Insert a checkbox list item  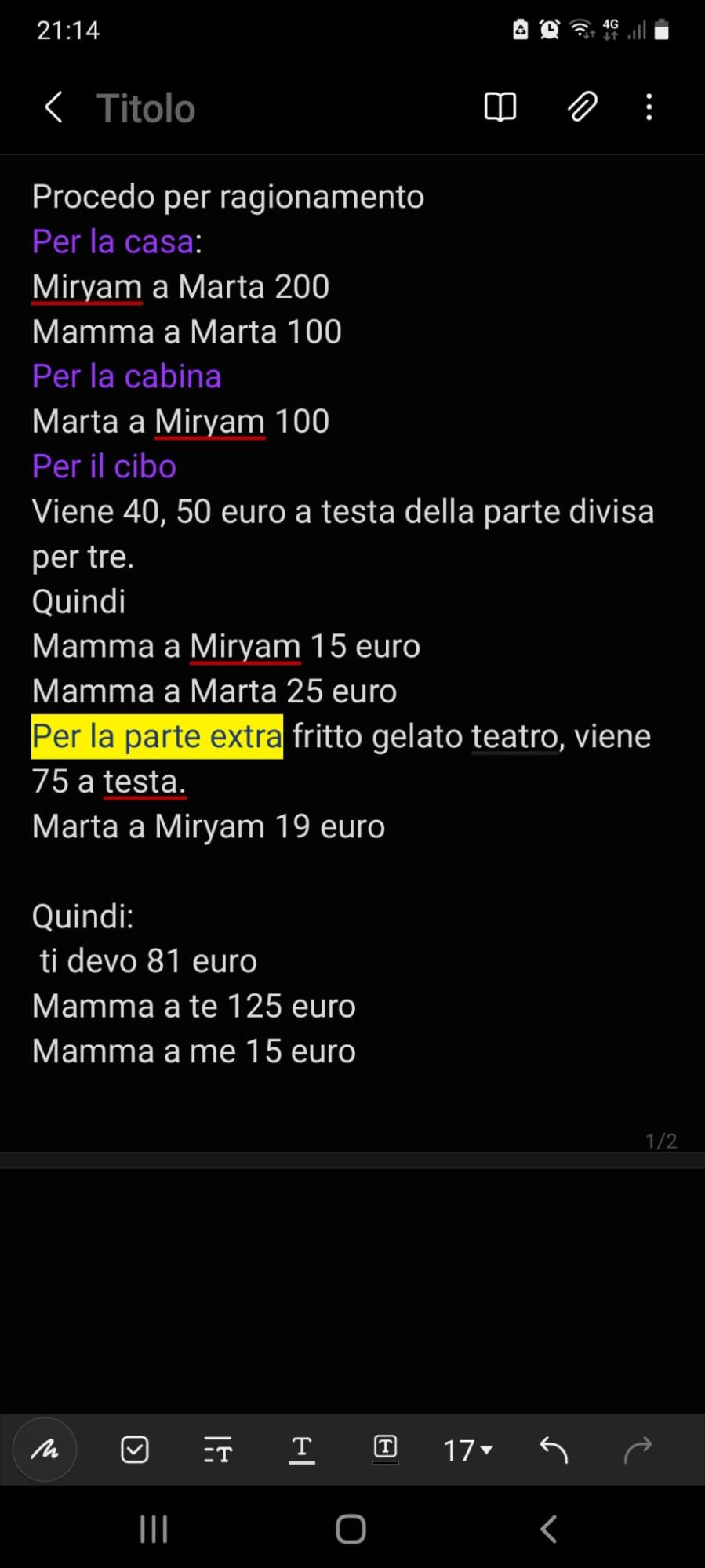[135, 1450]
